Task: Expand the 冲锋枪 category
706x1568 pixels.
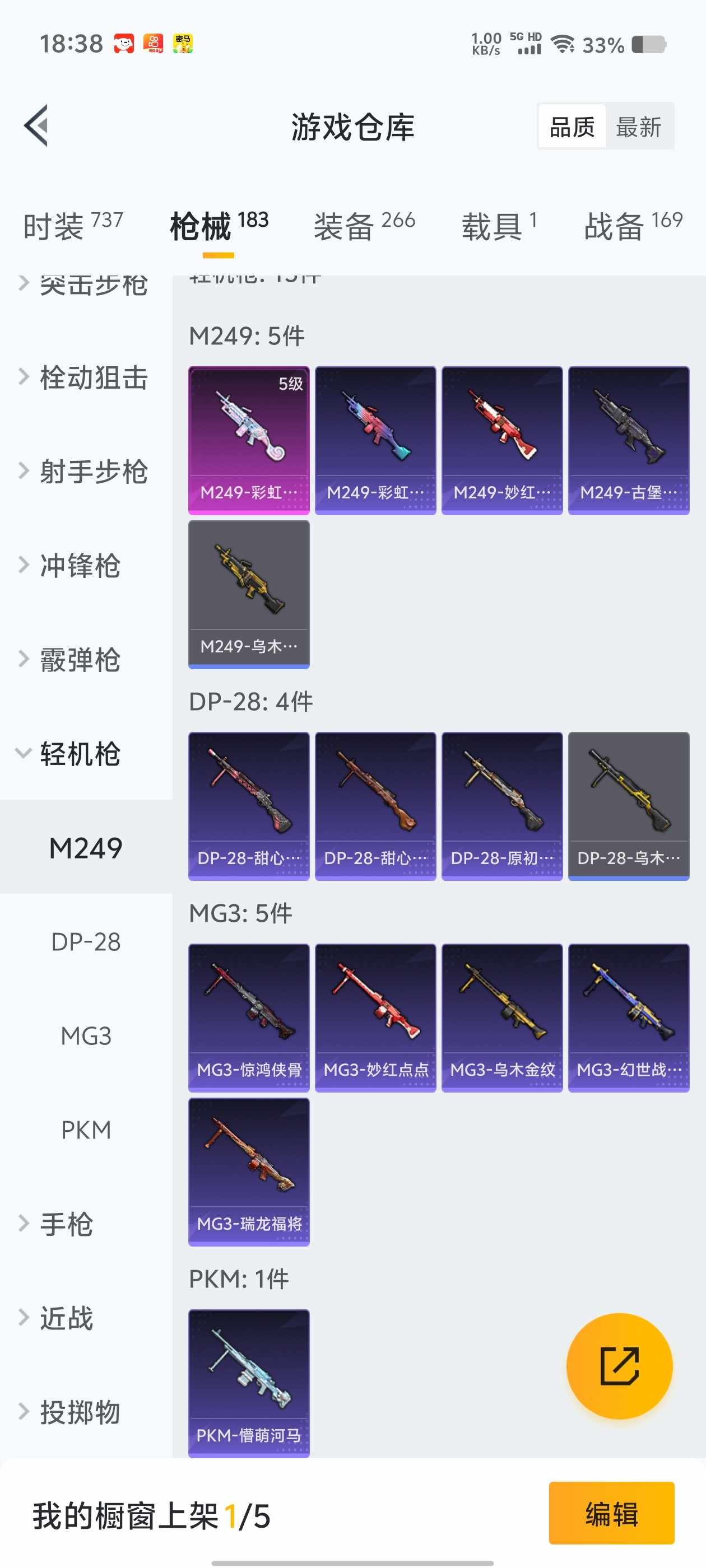Action: (x=79, y=566)
